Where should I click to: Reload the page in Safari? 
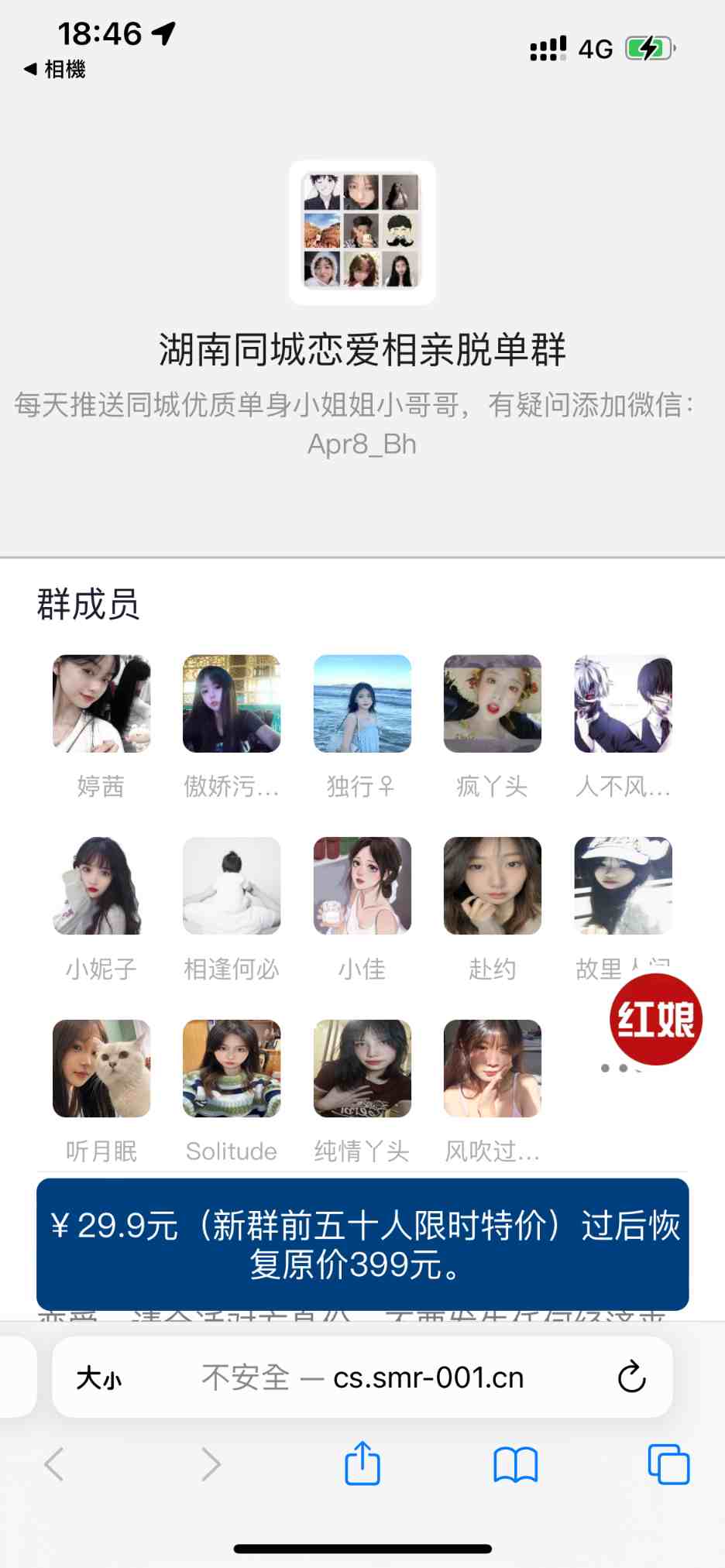click(x=631, y=1377)
